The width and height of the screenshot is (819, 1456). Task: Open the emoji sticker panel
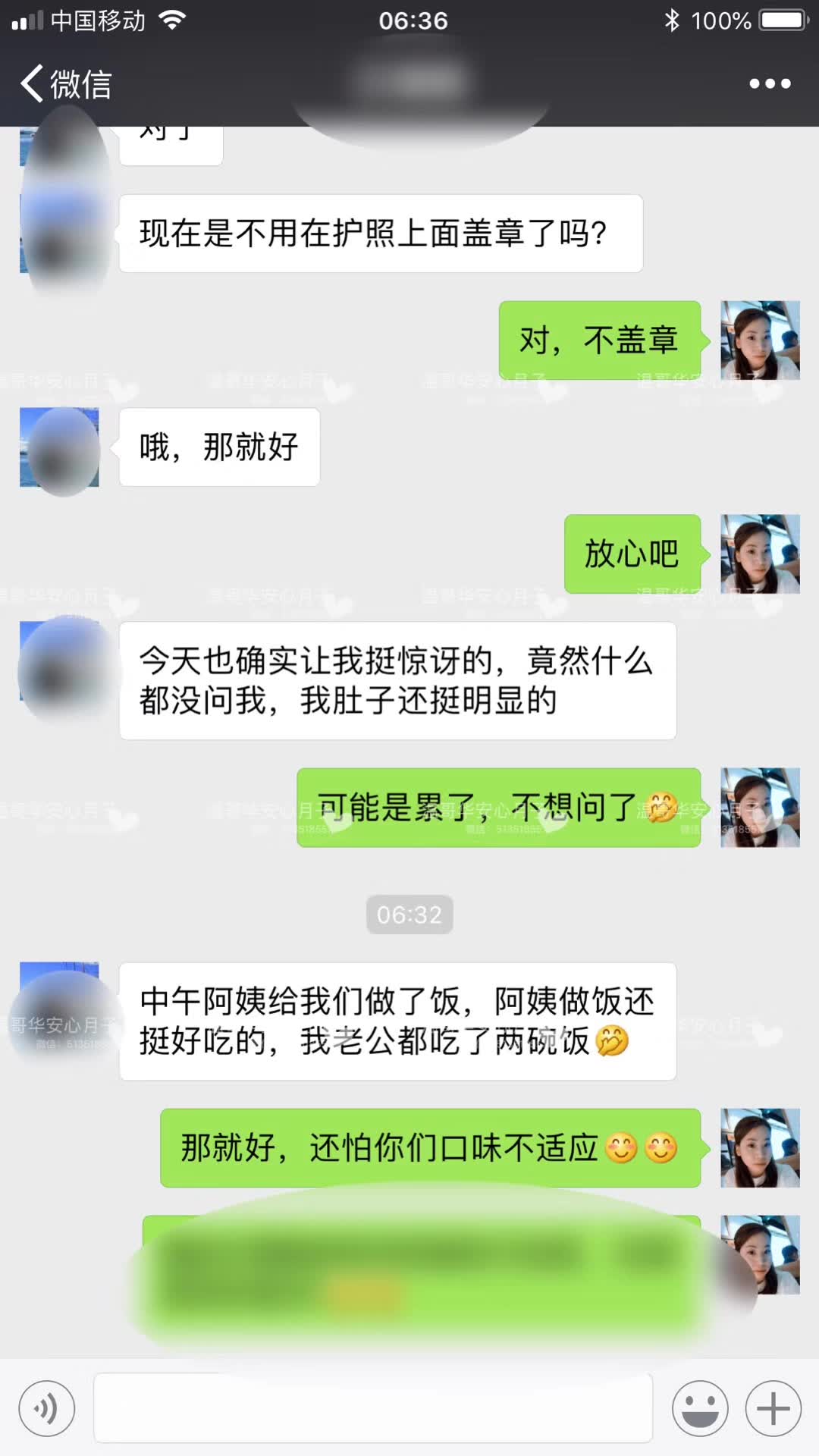tap(700, 1409)
